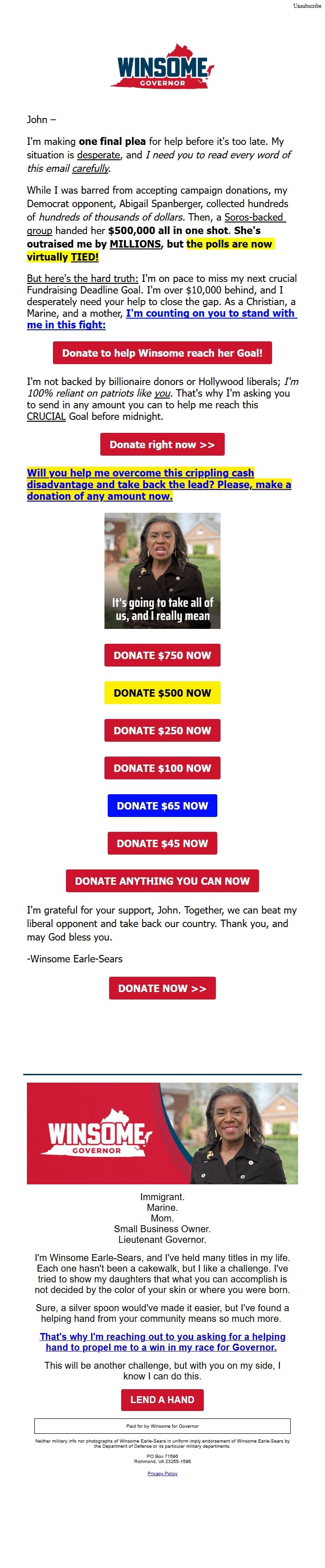Tap DONATE $250 NOW
The width and height of the screenshot is (325, 1568).
pyautogui.click(x=162, y=731)
